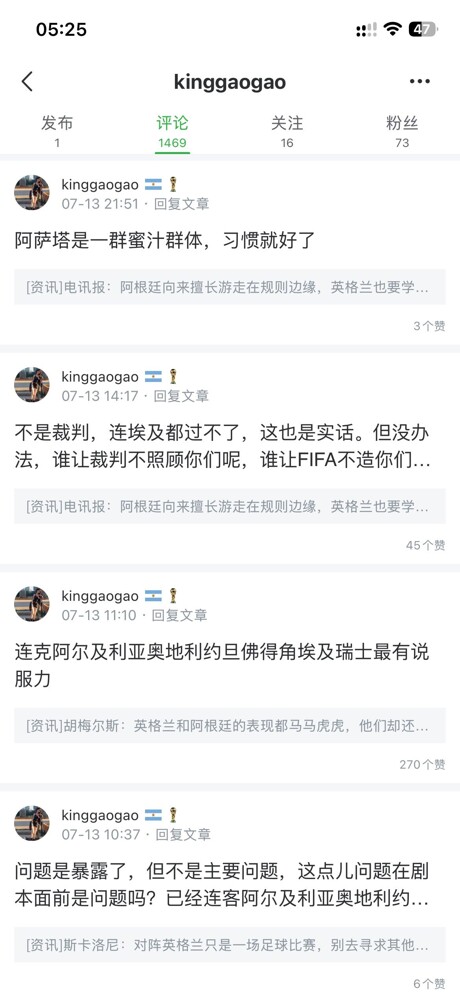Like the comment showing 270个赞

pyautogui.click(x=423, y=765)
